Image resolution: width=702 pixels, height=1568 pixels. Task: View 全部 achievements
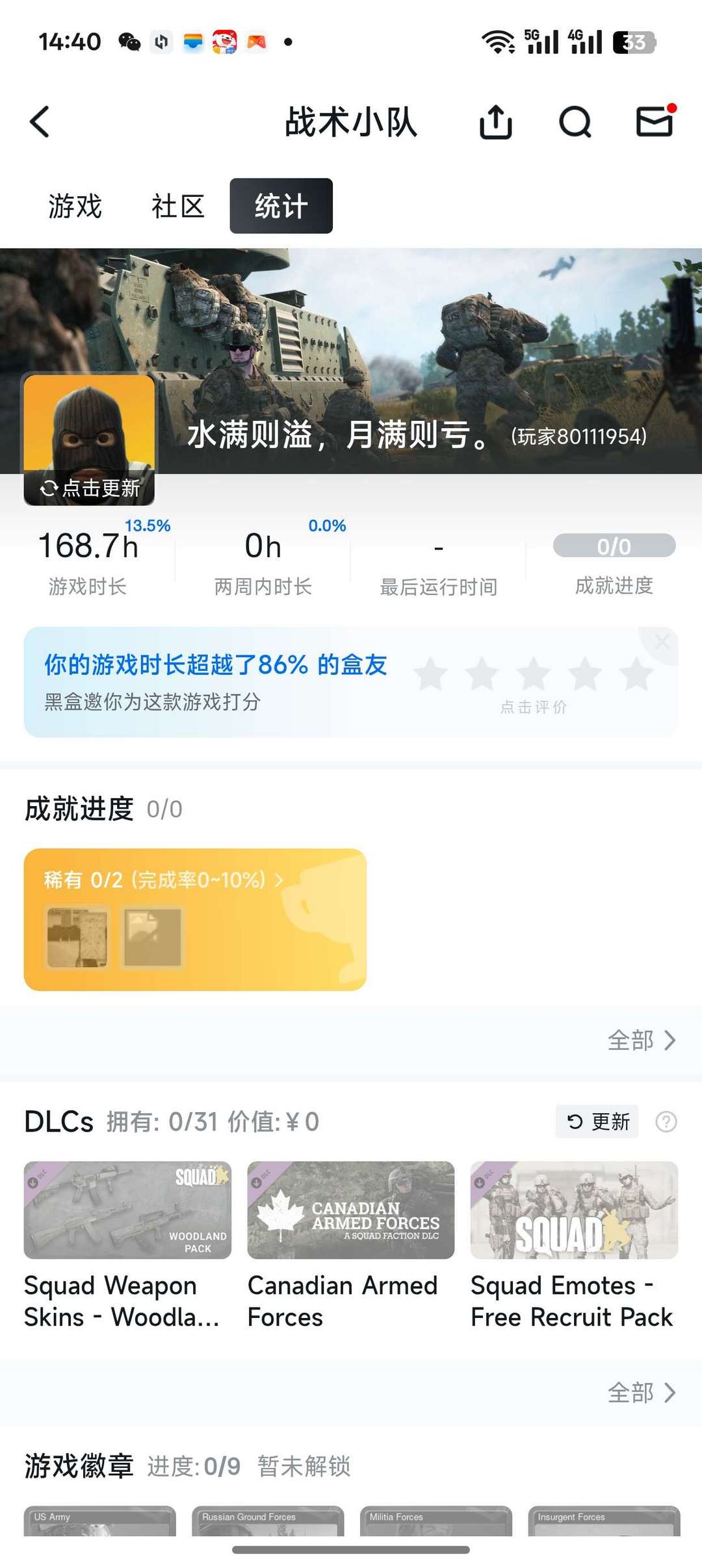click(x=641, y=1040)
